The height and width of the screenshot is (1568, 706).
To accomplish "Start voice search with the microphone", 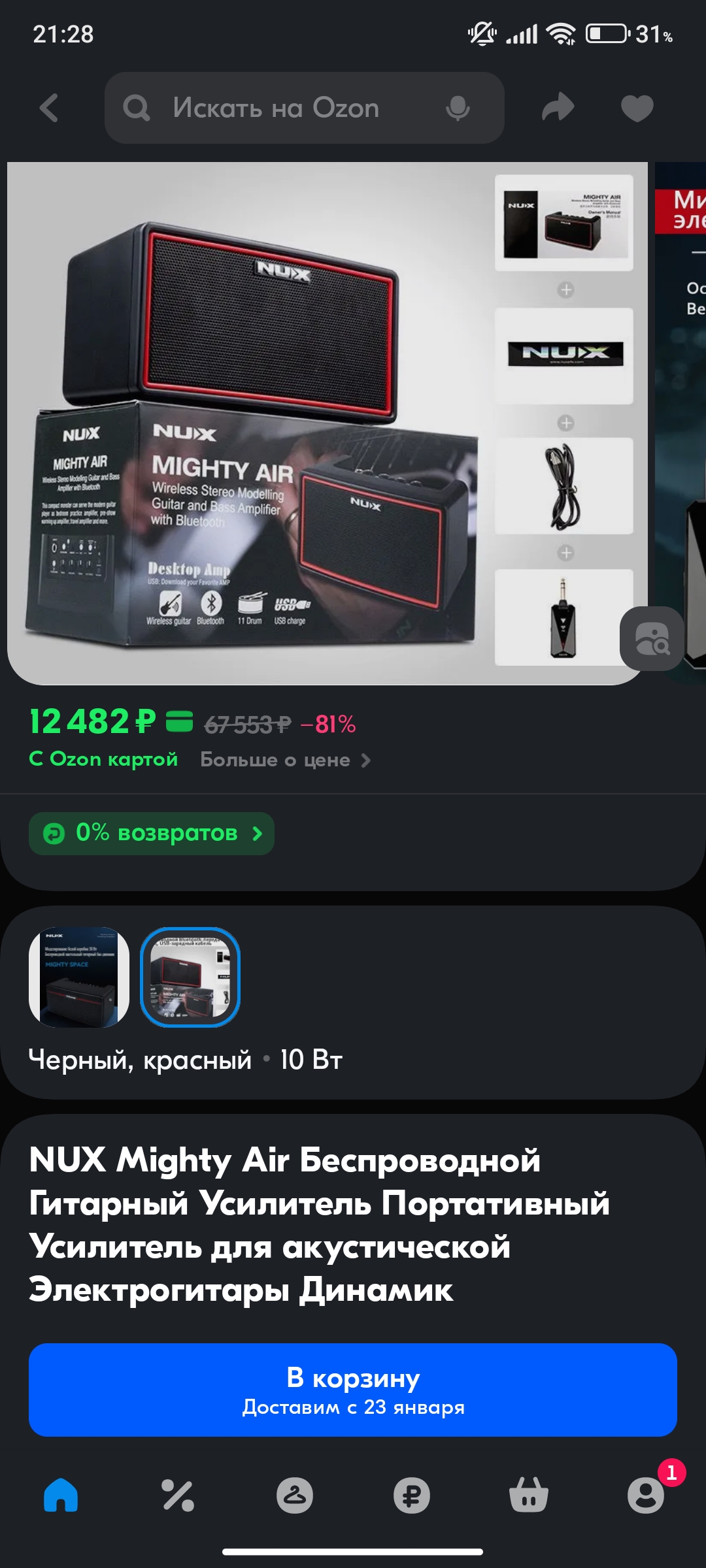I will (458, 108).
